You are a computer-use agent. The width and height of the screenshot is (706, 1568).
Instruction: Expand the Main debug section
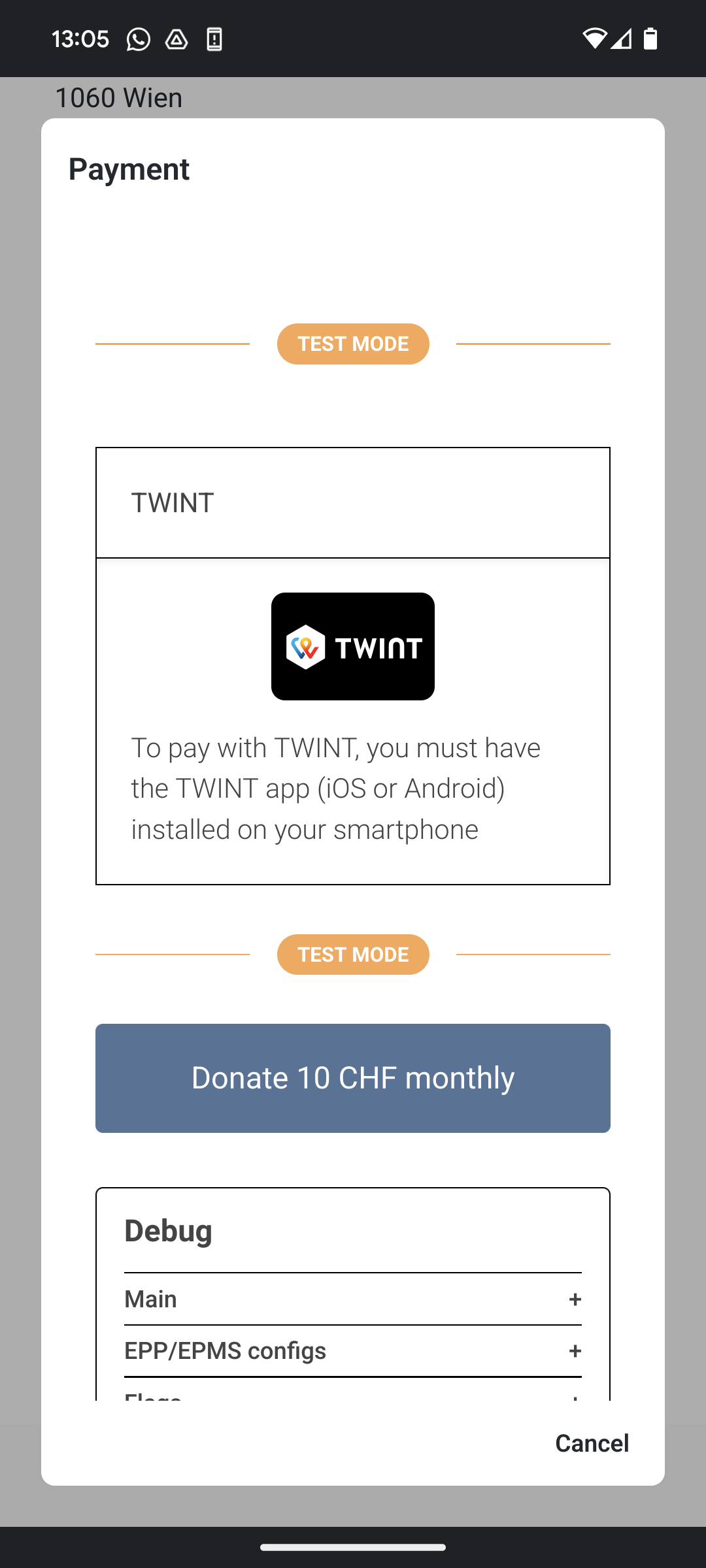pyautogui.click(x=353, y=1299)
